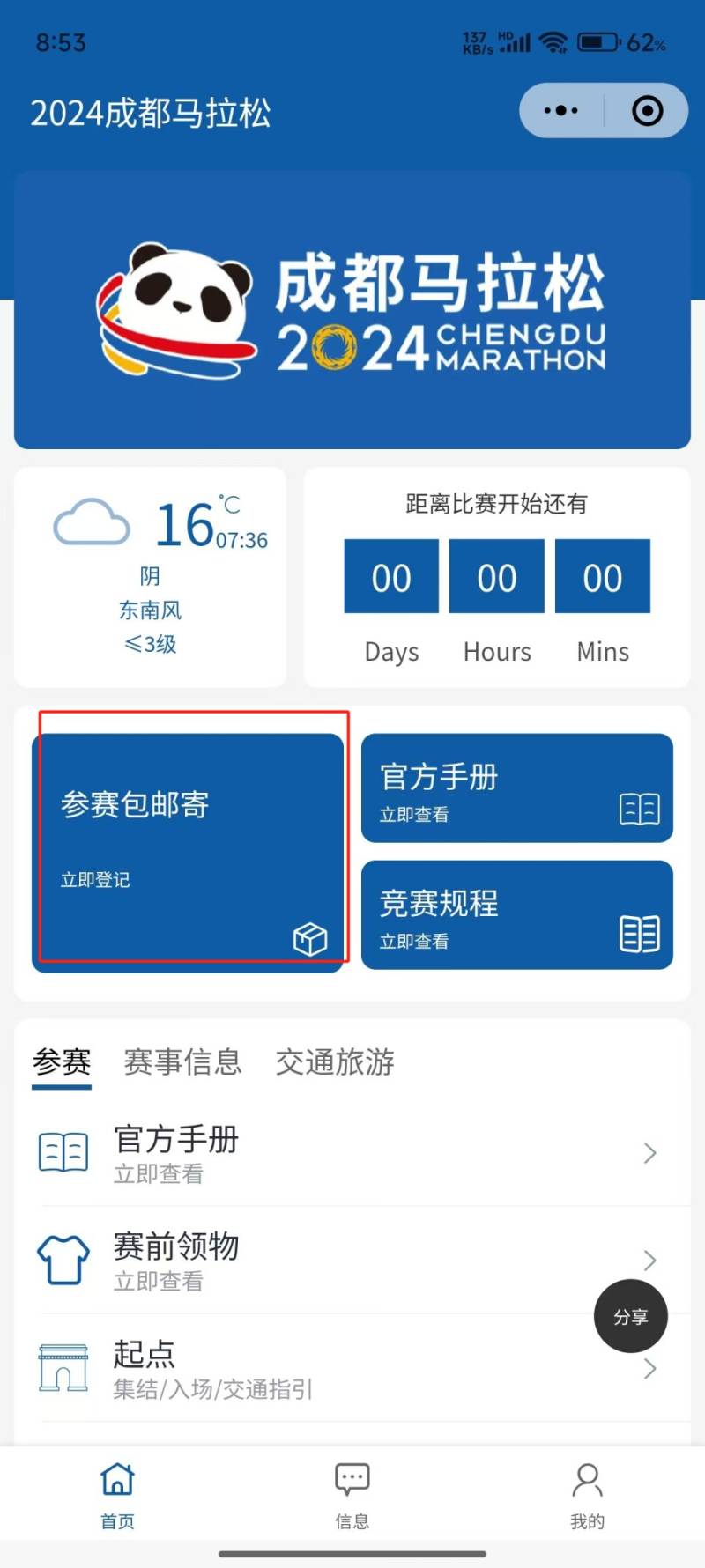The image size is (705, 1568).
Task: Switch to the 交通旅游 tab
Action: point(335,1062)
